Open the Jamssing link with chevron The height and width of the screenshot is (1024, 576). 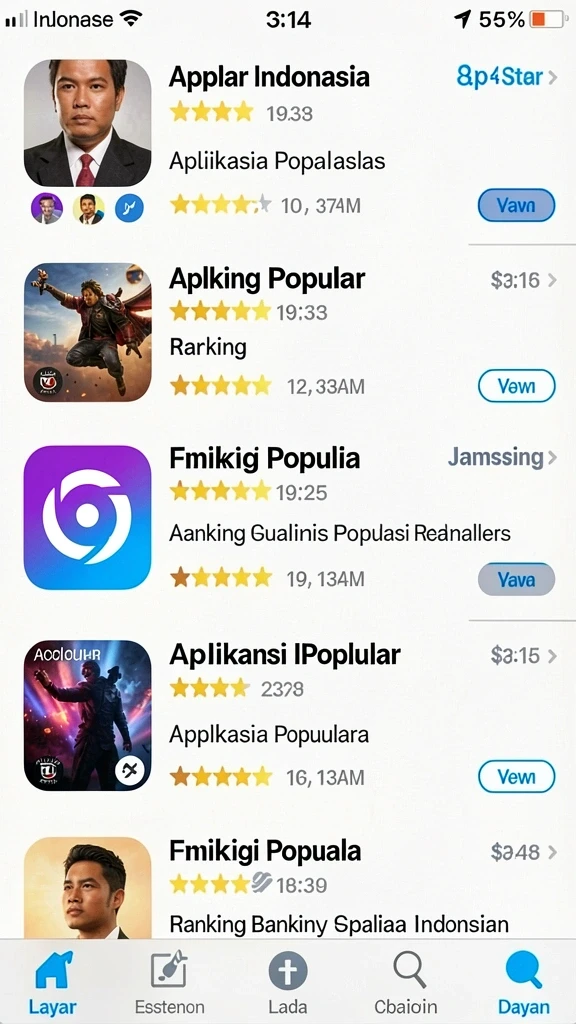coord(502,458)
